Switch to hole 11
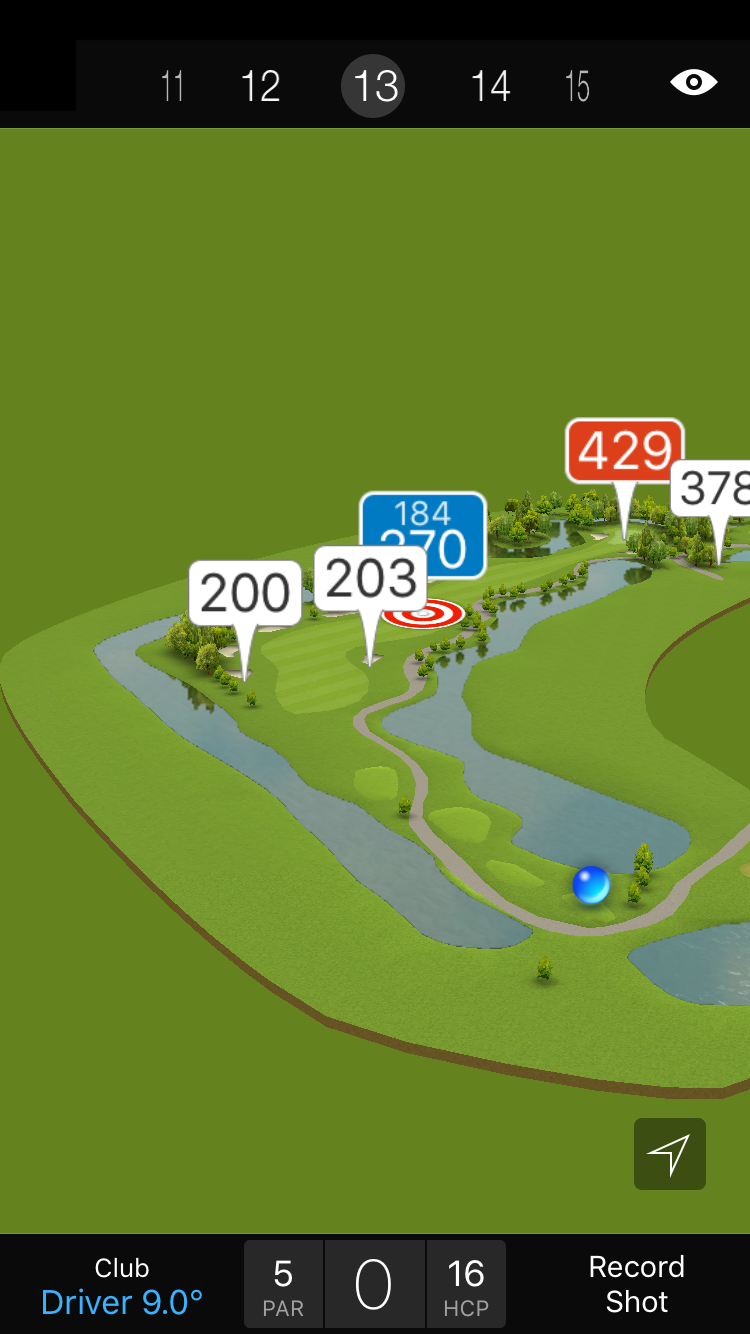This screenshot has height=1334, width=750. pyautogui.click(x=173, y=87)
